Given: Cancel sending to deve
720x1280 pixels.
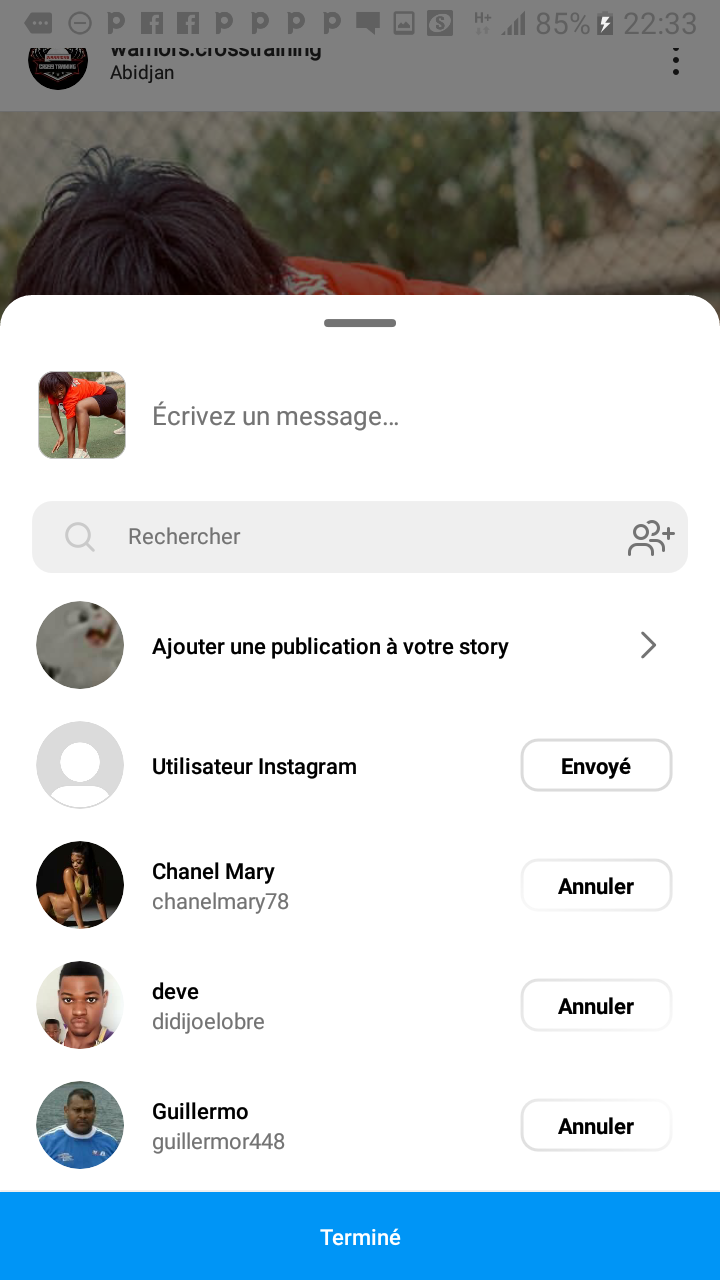Looking at the screenshot, I should (596, 1006).
